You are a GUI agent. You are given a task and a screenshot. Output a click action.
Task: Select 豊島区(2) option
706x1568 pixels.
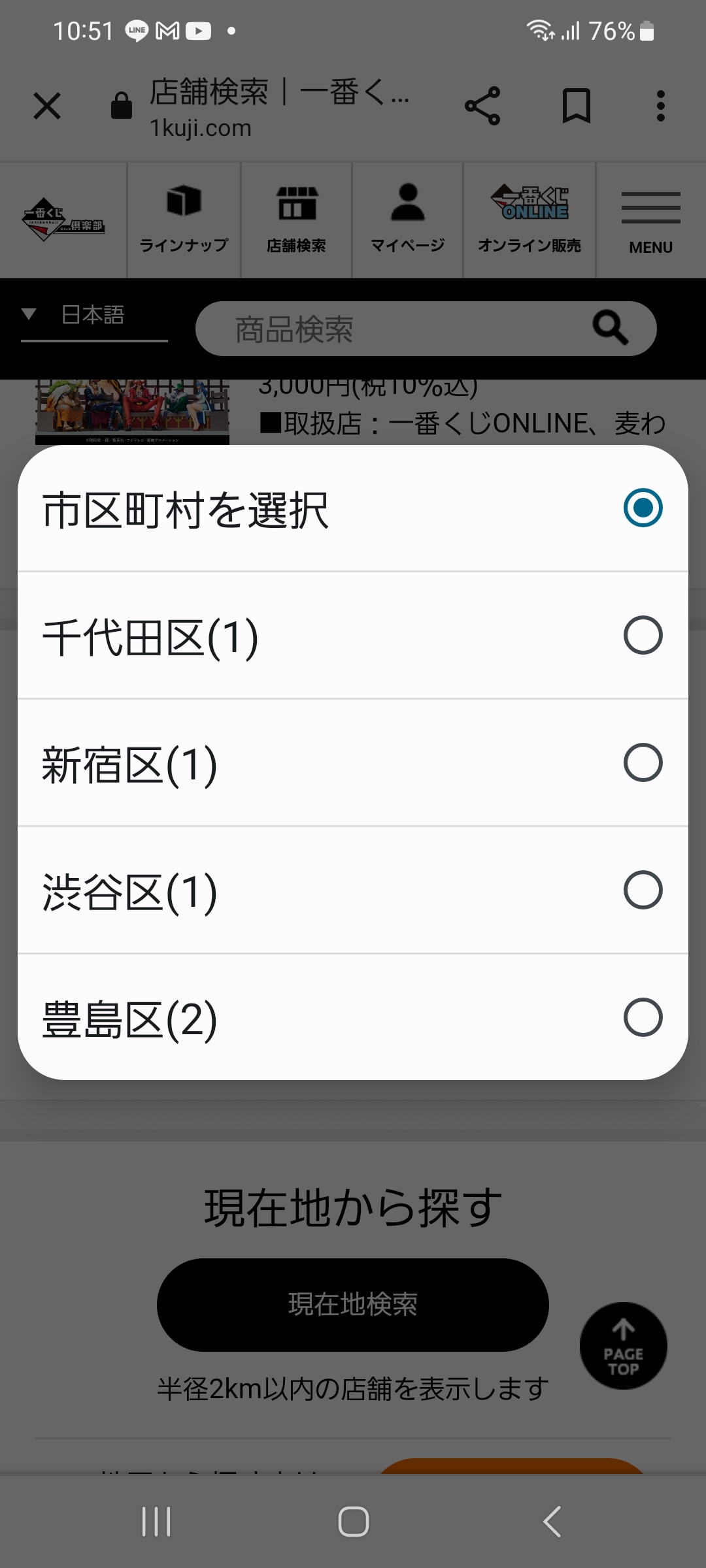(353, 1017)
